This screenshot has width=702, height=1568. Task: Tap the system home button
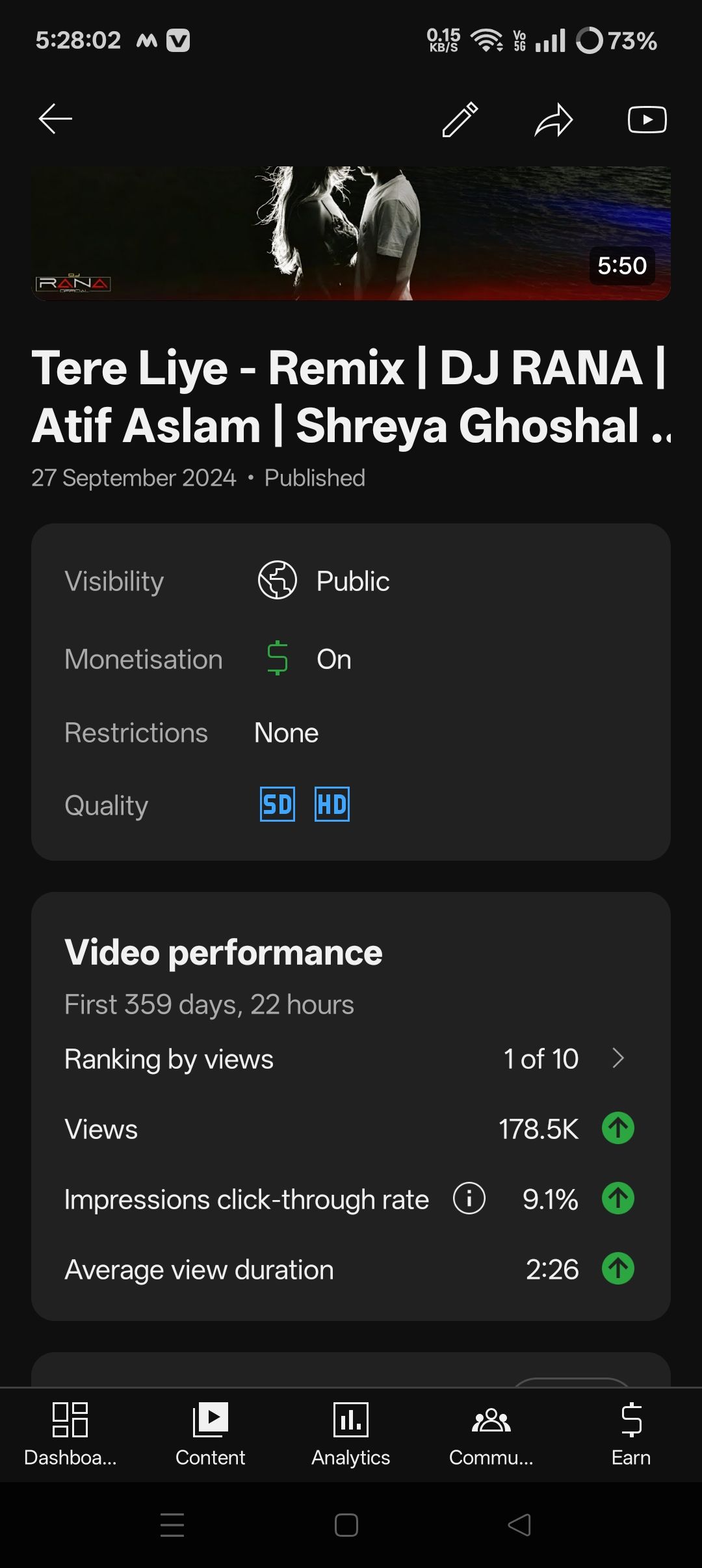(x=346, y=1525)
